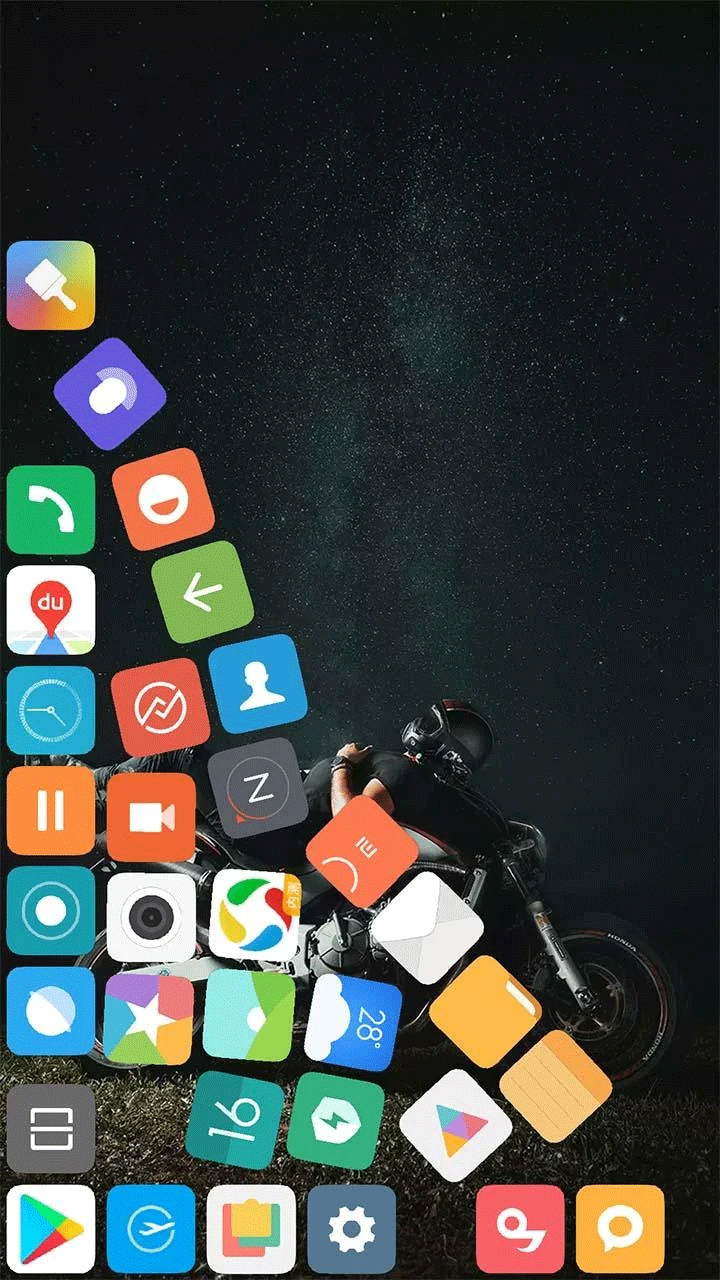Open the Clock app
The width and height of the screenshot is (720, 1280).
click(51, 710)
